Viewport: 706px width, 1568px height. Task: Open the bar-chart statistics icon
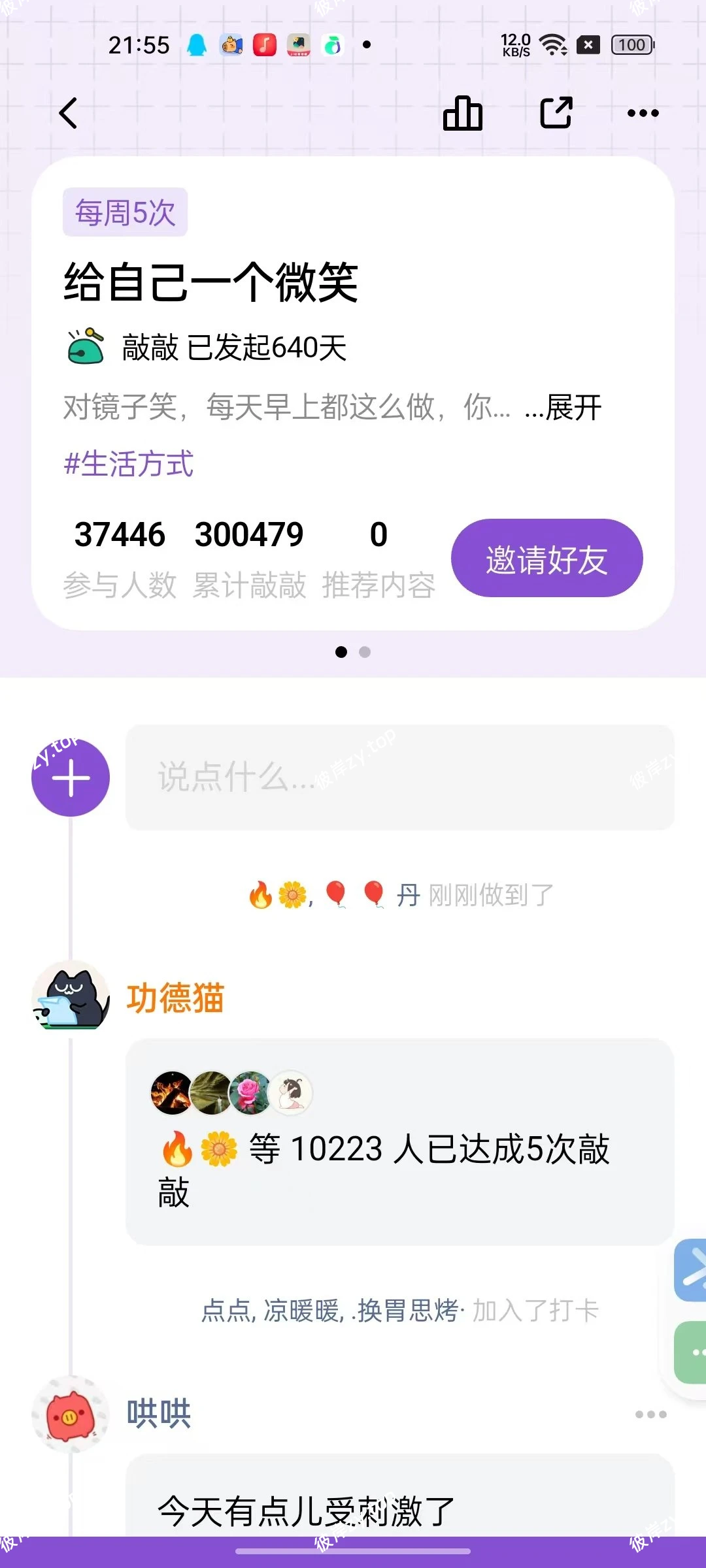pyautogui.click(x=463, y=112)
